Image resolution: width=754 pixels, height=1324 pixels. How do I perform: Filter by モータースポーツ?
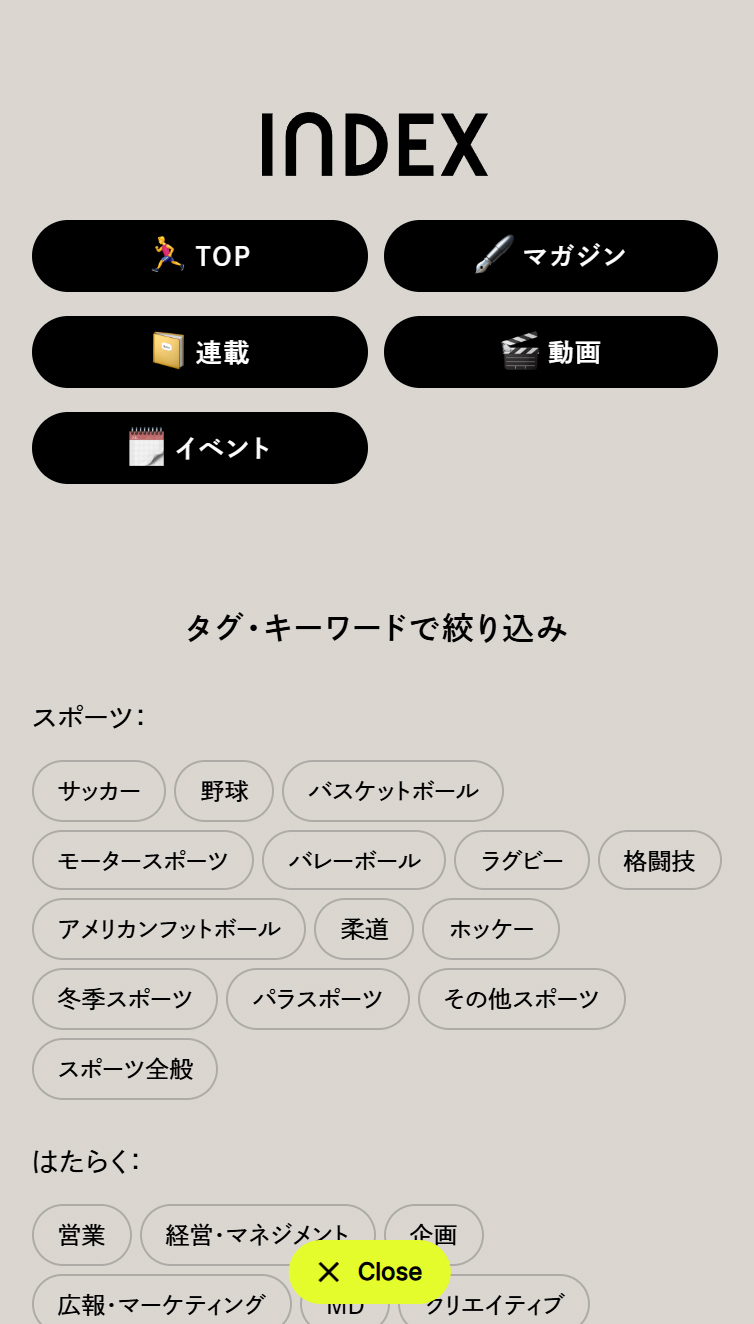[x=142, y=860]
